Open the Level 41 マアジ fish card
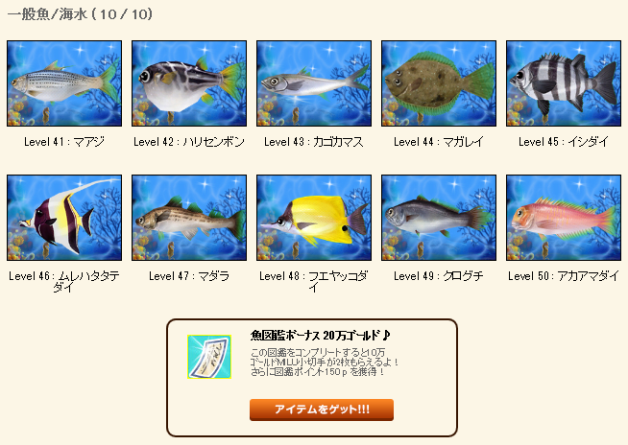Screen dimensions: 628x445 pos(64,83)
